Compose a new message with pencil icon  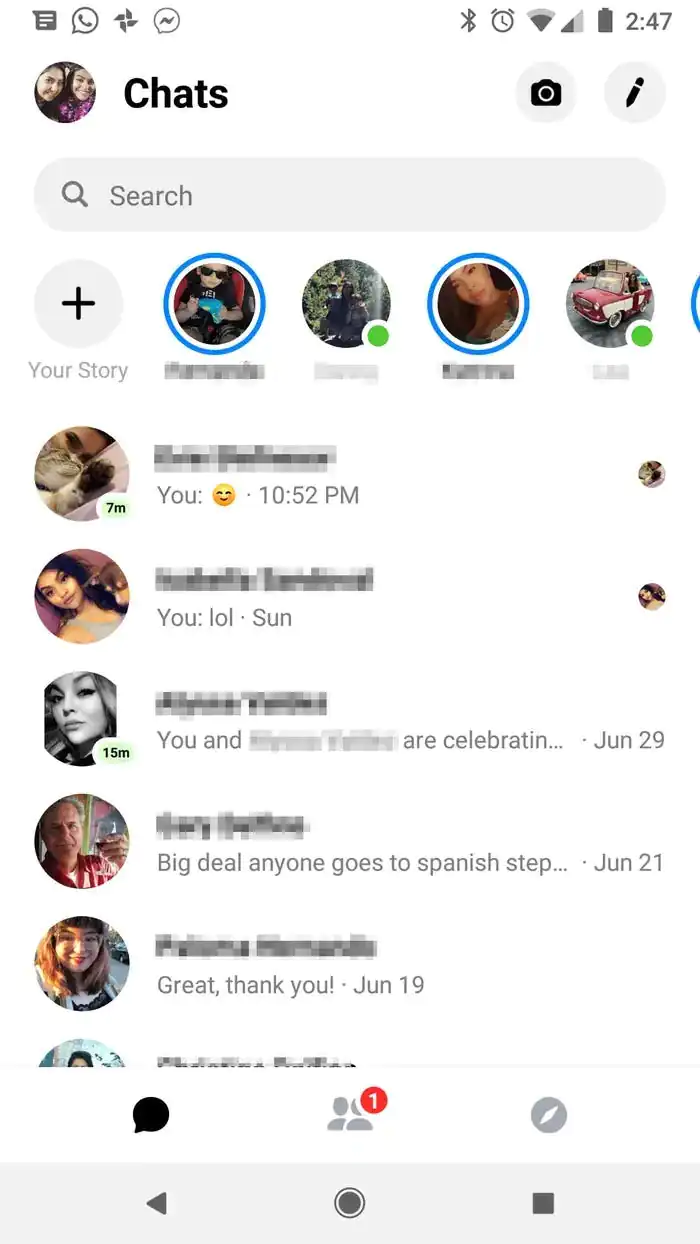(634, 93)
